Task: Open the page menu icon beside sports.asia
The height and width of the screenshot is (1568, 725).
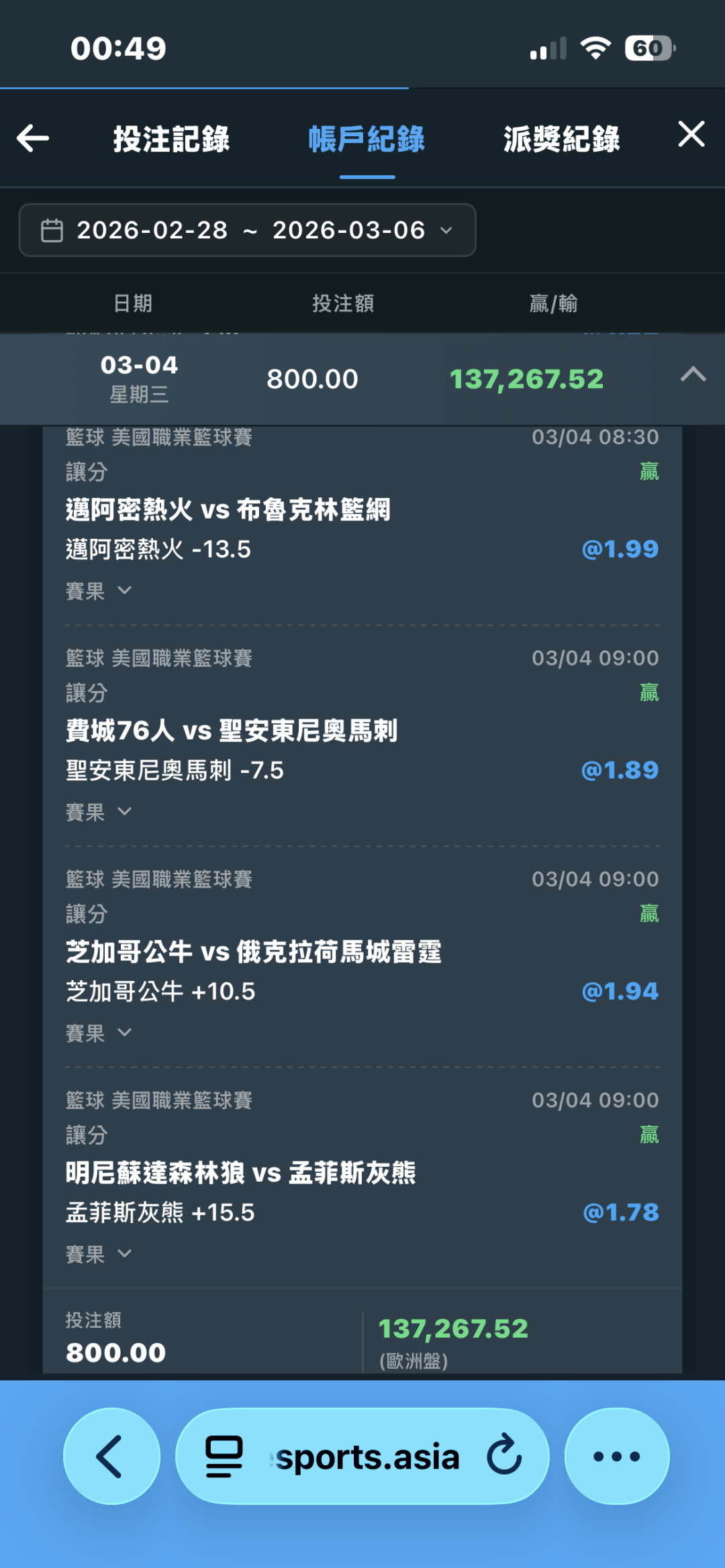Action: pyautogui.click(x=224, y=1456)
